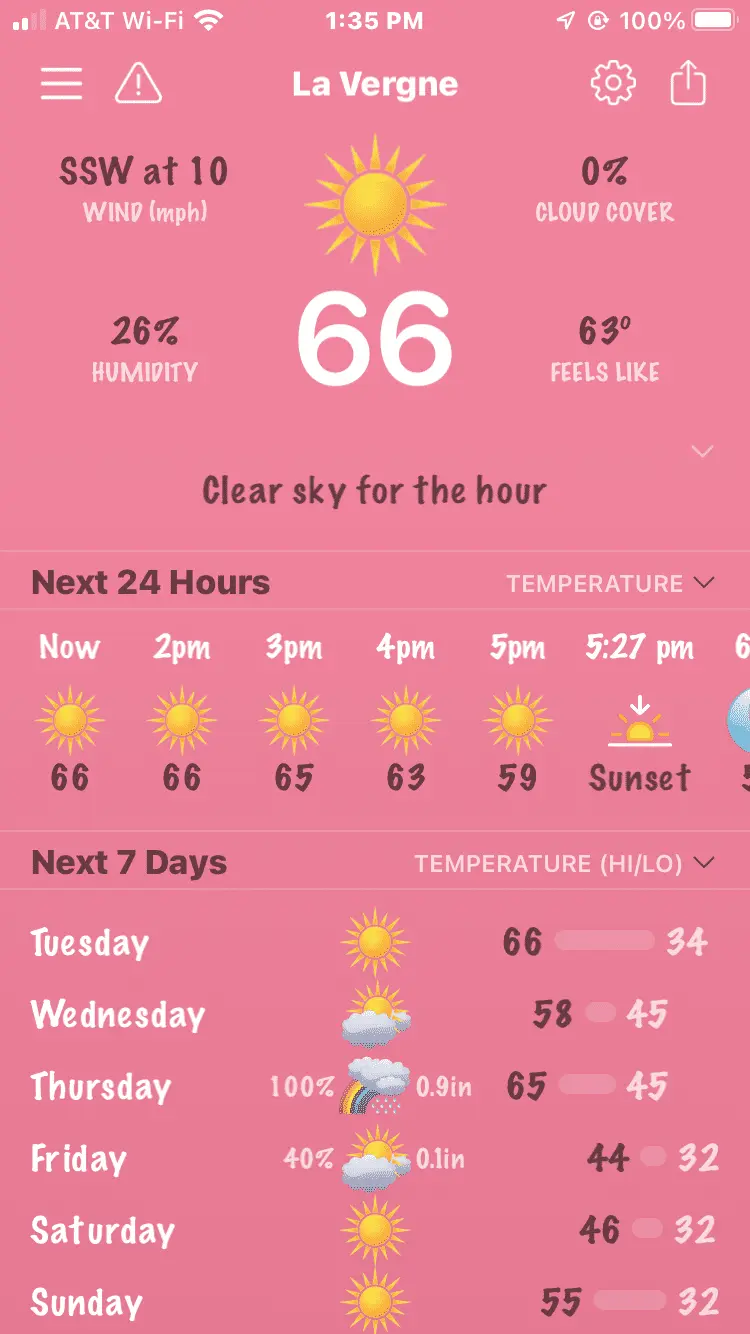The height and width of the screenshot is (1334, 750).
Task: Open the weather alerts warning icon
Action: (x=138, y=84)
